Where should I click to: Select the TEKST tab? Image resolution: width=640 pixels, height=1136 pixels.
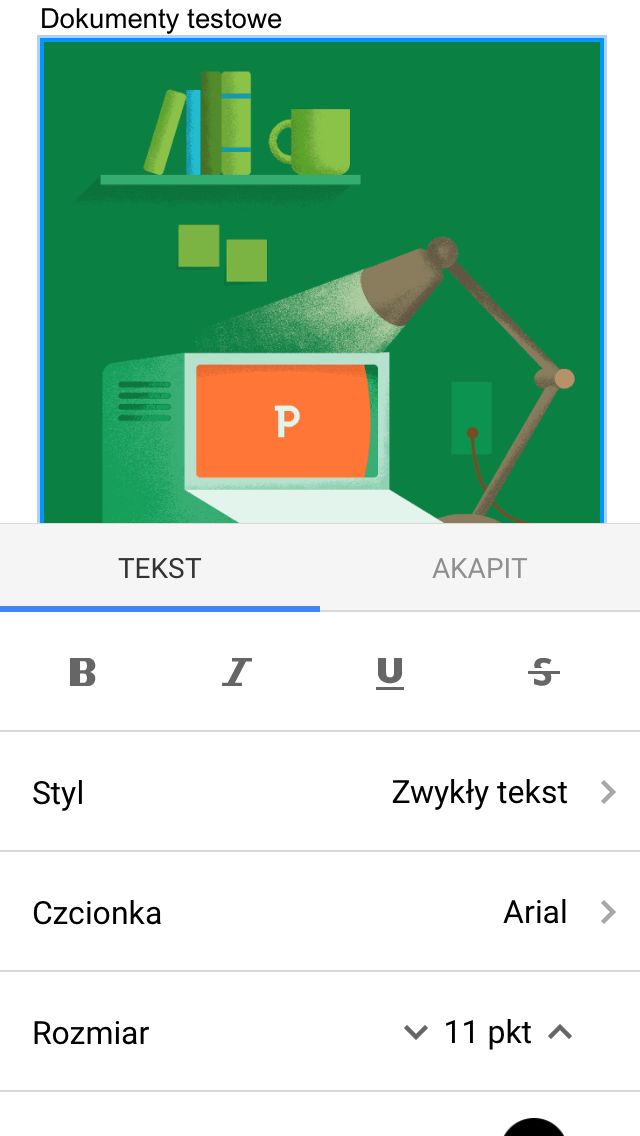pyautogui.click(x=159, y=568)
